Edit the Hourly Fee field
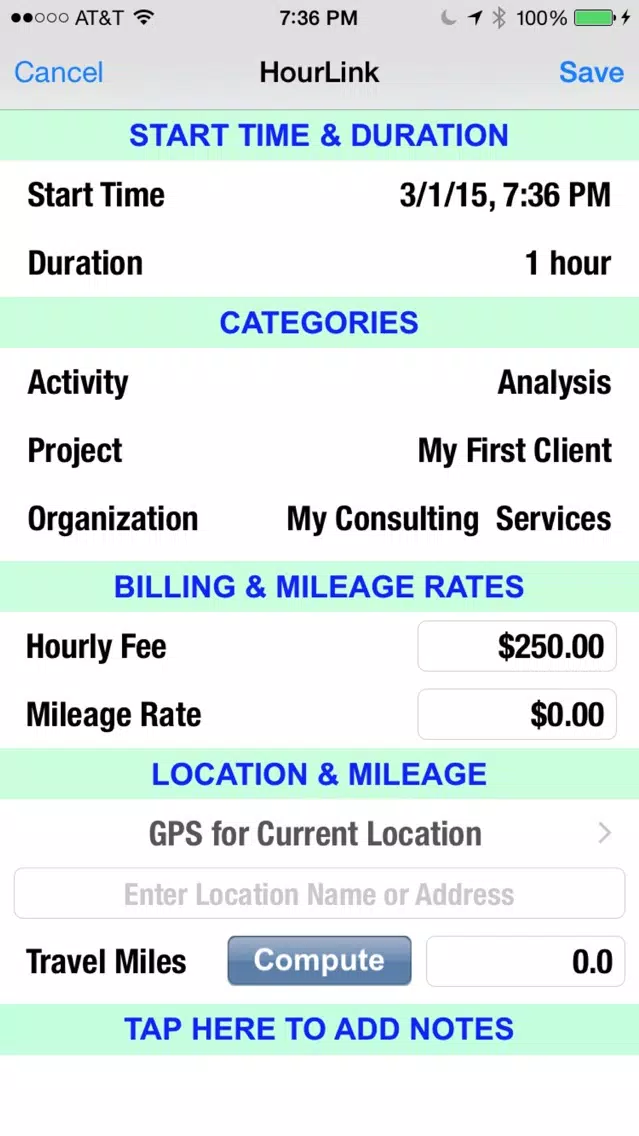 [x=517, y=646]
